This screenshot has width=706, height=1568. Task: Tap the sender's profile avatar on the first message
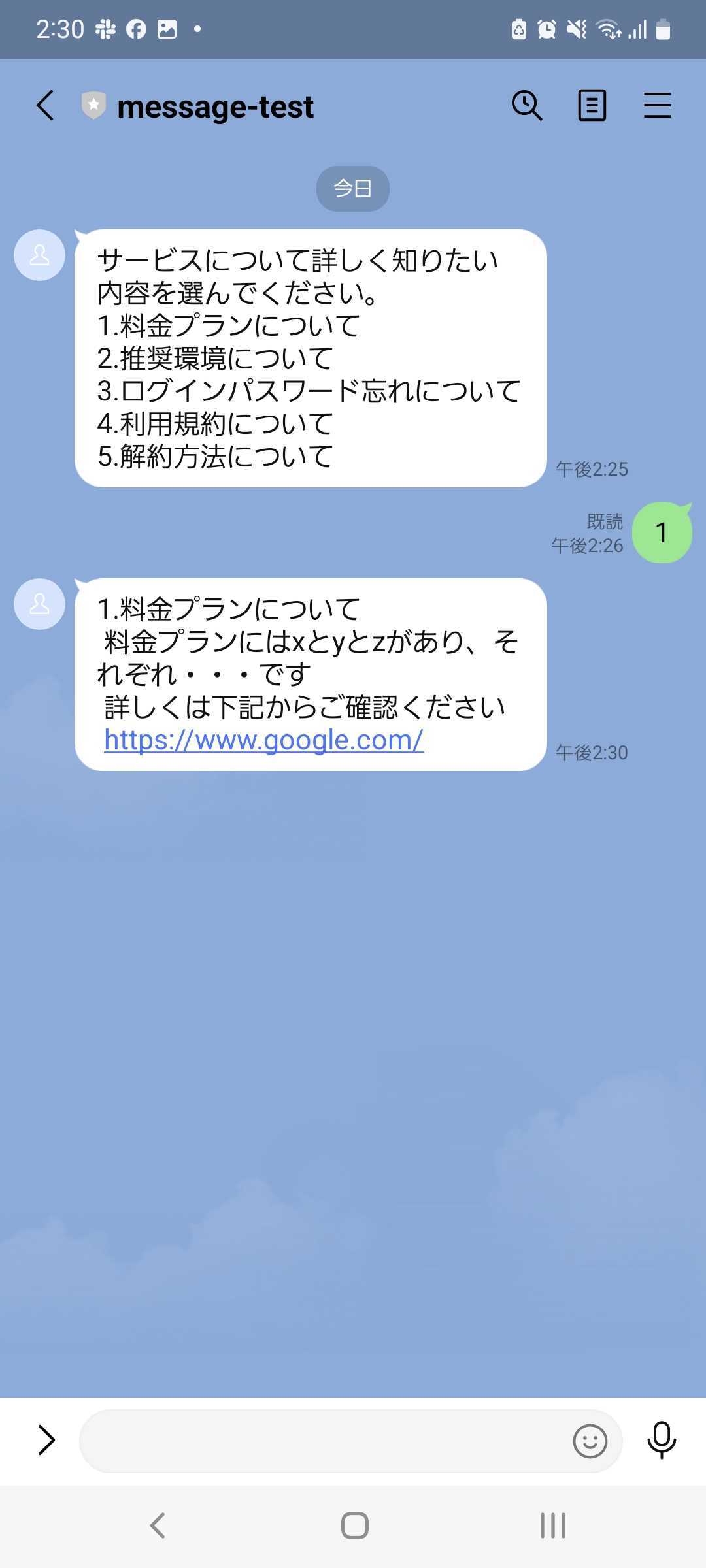pyautogui.click(x=39, y=255)
